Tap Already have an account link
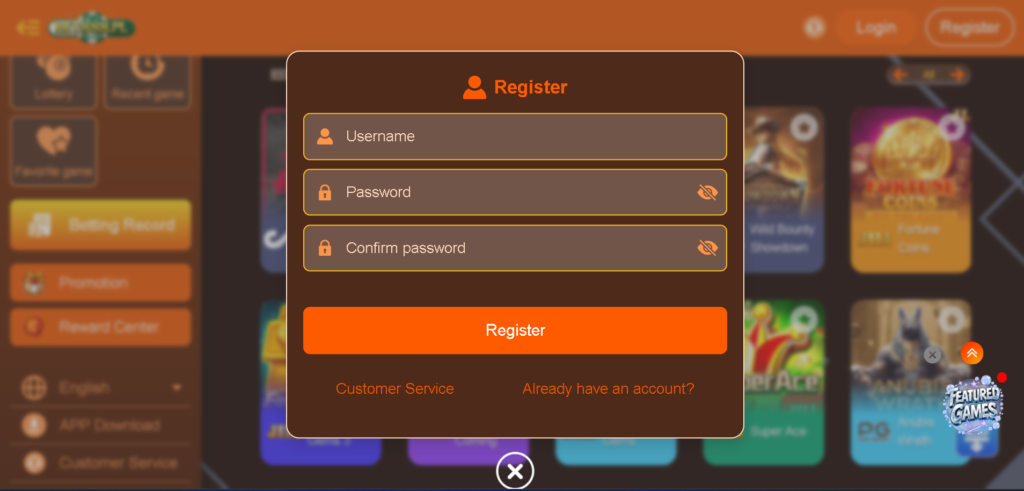This screenshot has width=1024, height=491. click(608, 388)
